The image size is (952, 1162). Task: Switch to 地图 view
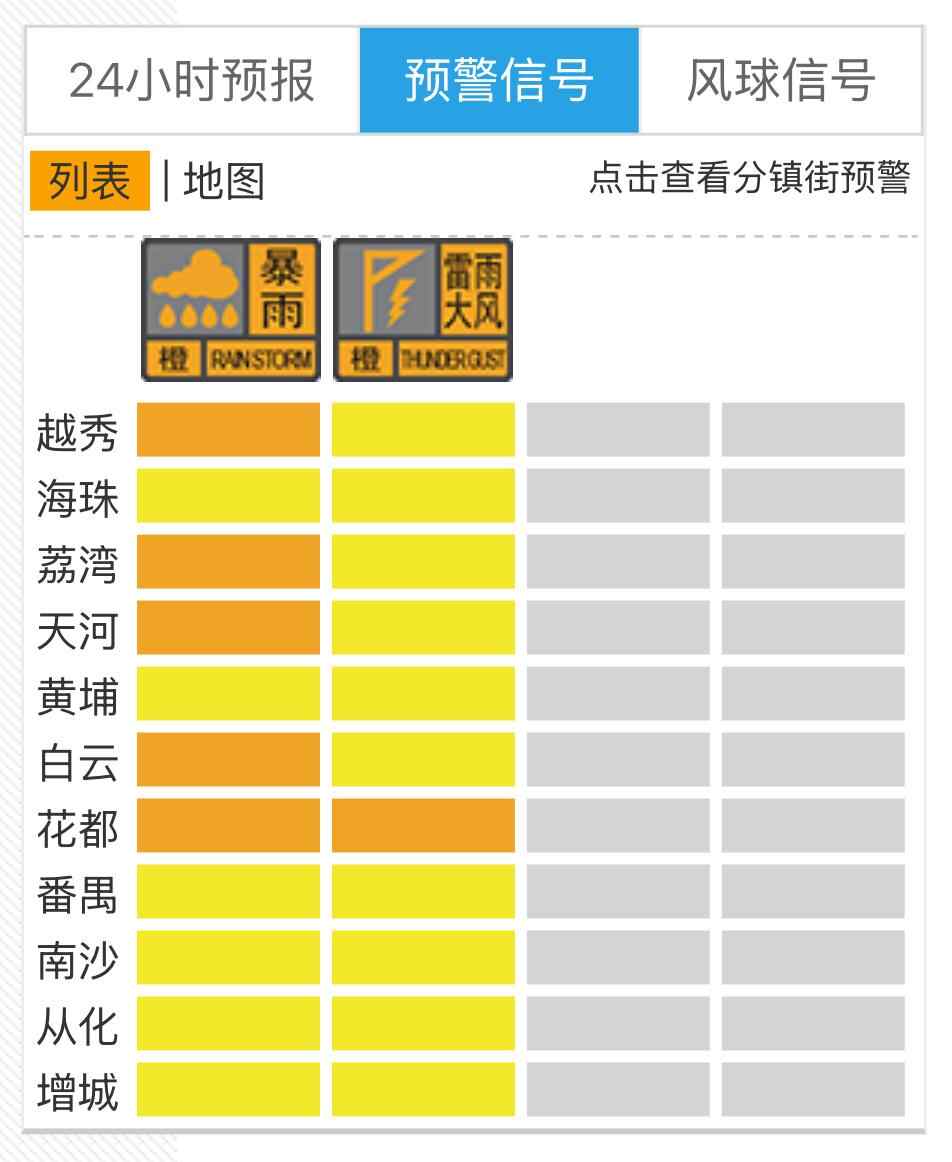coord(224,181)
